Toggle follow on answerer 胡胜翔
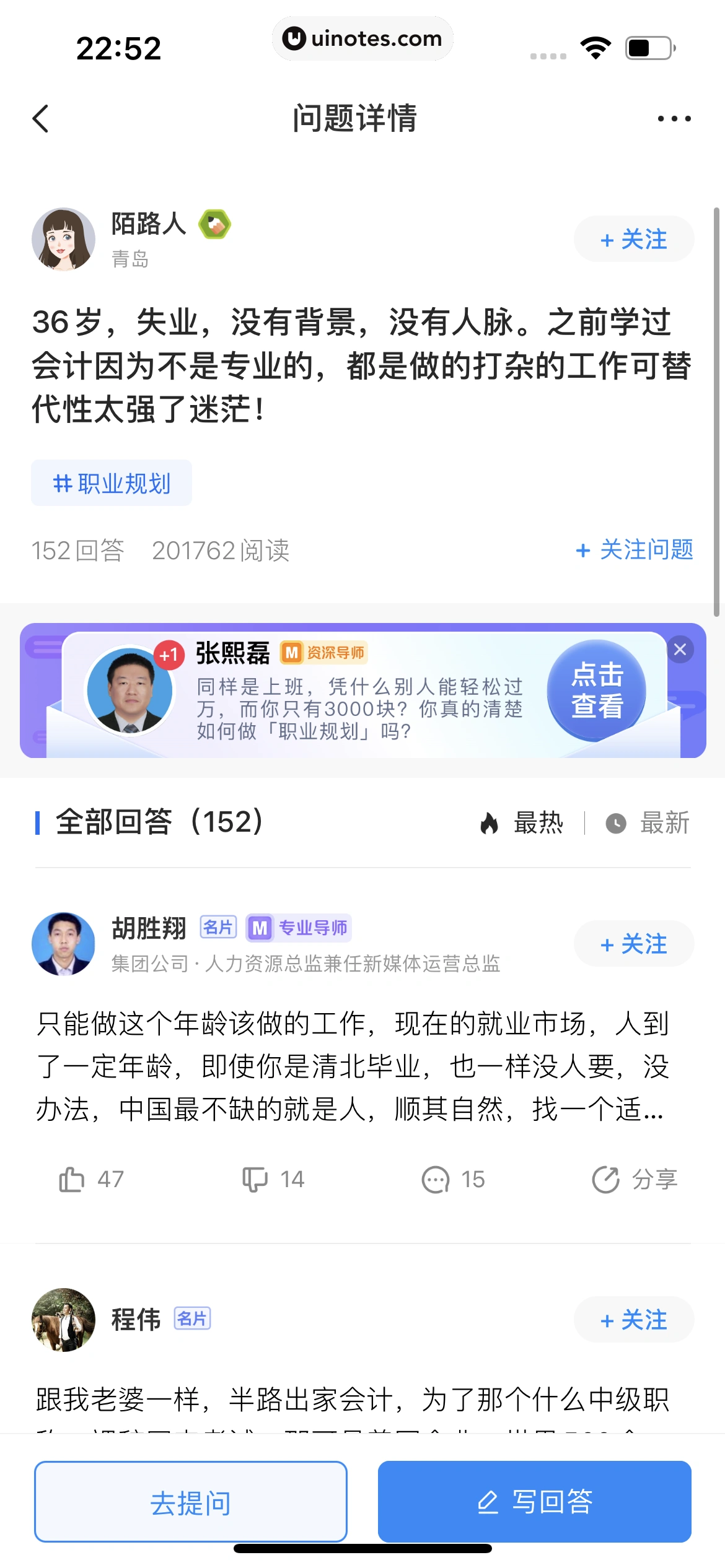 point(633,943)
